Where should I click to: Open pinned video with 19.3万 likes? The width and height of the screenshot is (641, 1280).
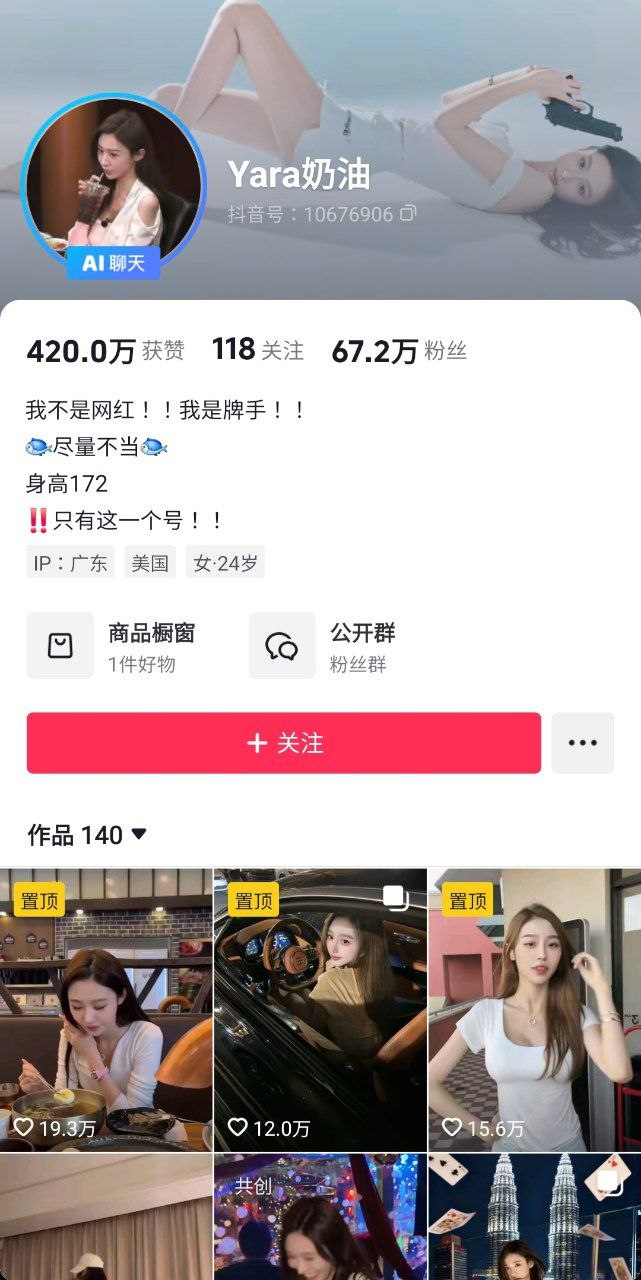coord(106,1010)
